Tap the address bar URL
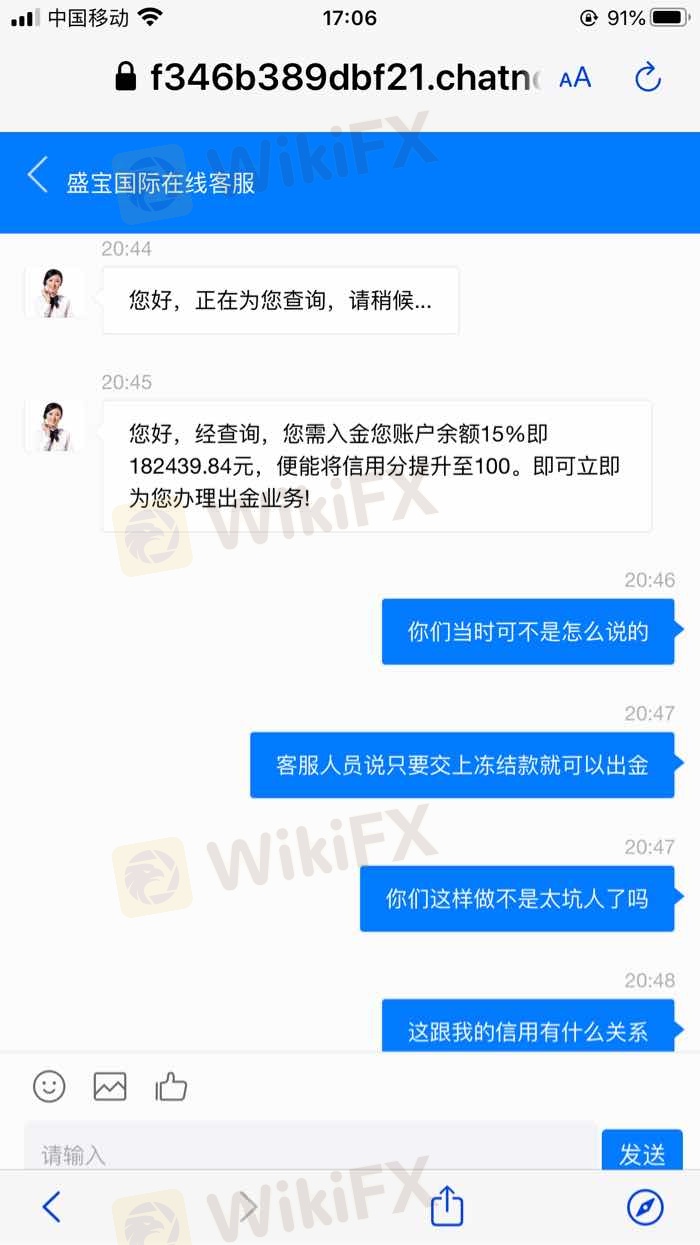The width and height of the screenshot is (700, 1245). (340, 78)
